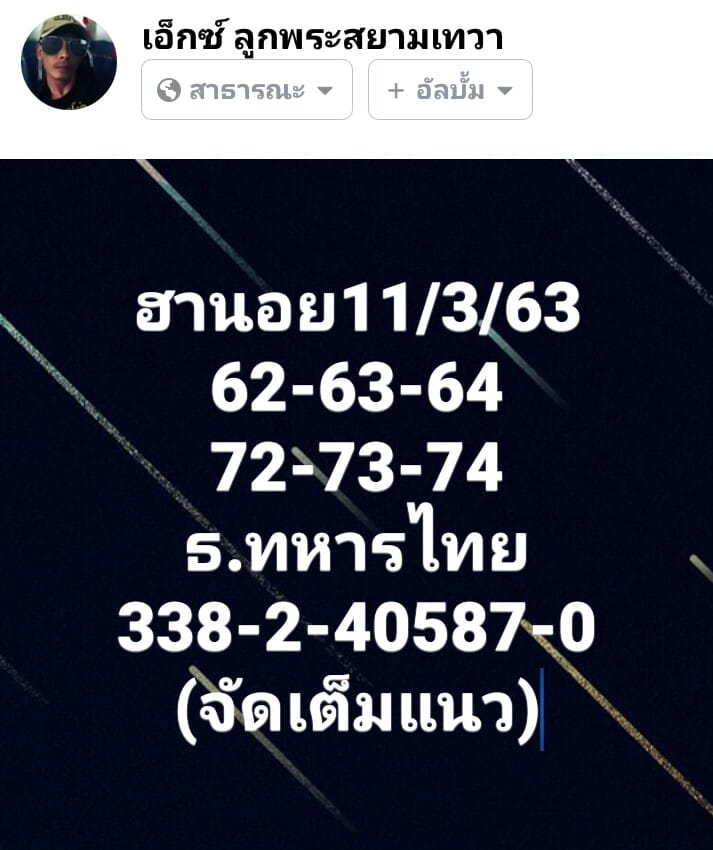This screenshot has height=850, width=713.
Task: Open the + อัลบั้ม album selector
Action: 450,90
